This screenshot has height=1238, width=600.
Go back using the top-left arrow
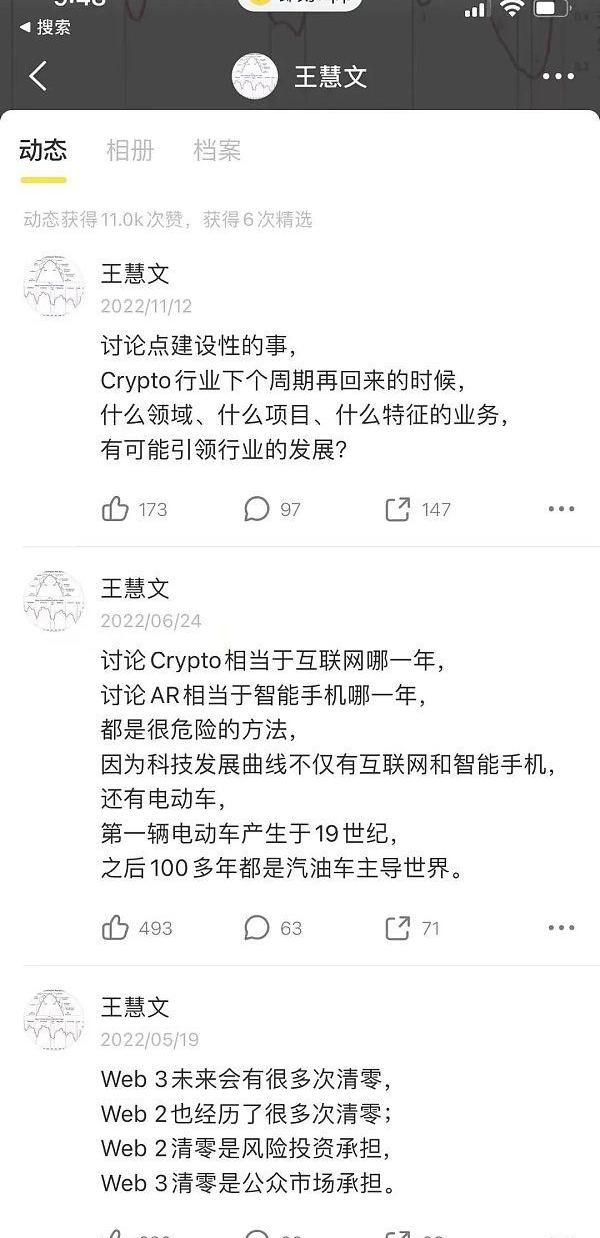(x=38, y=76)
